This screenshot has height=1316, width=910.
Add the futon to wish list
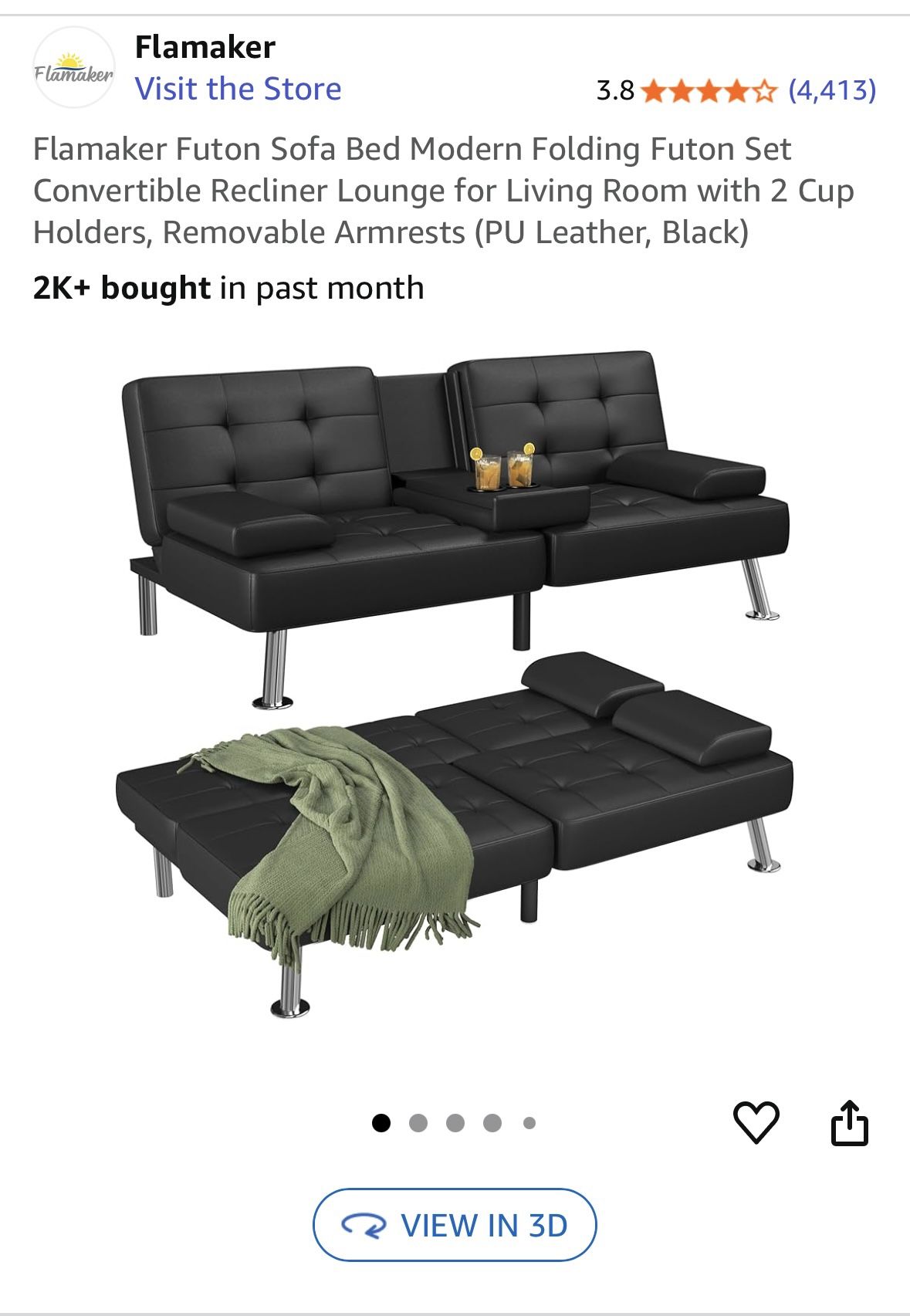[x=756, y=1122]
